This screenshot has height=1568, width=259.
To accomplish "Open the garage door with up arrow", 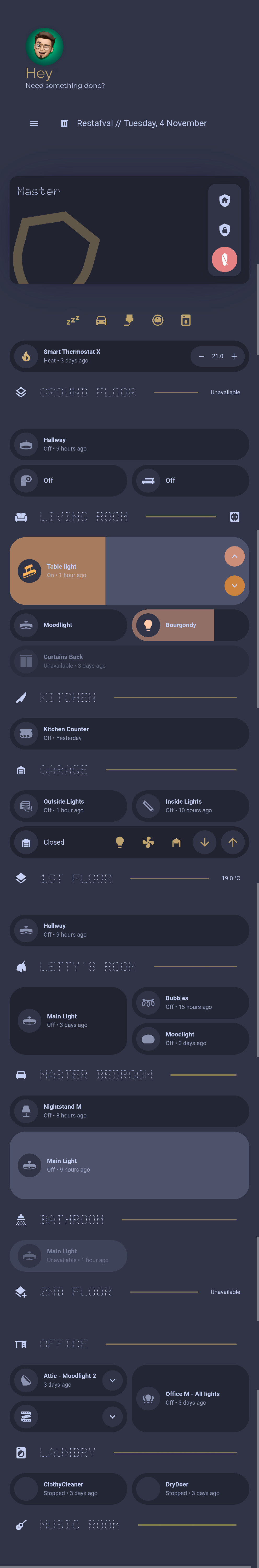I will tap(232, 843).
